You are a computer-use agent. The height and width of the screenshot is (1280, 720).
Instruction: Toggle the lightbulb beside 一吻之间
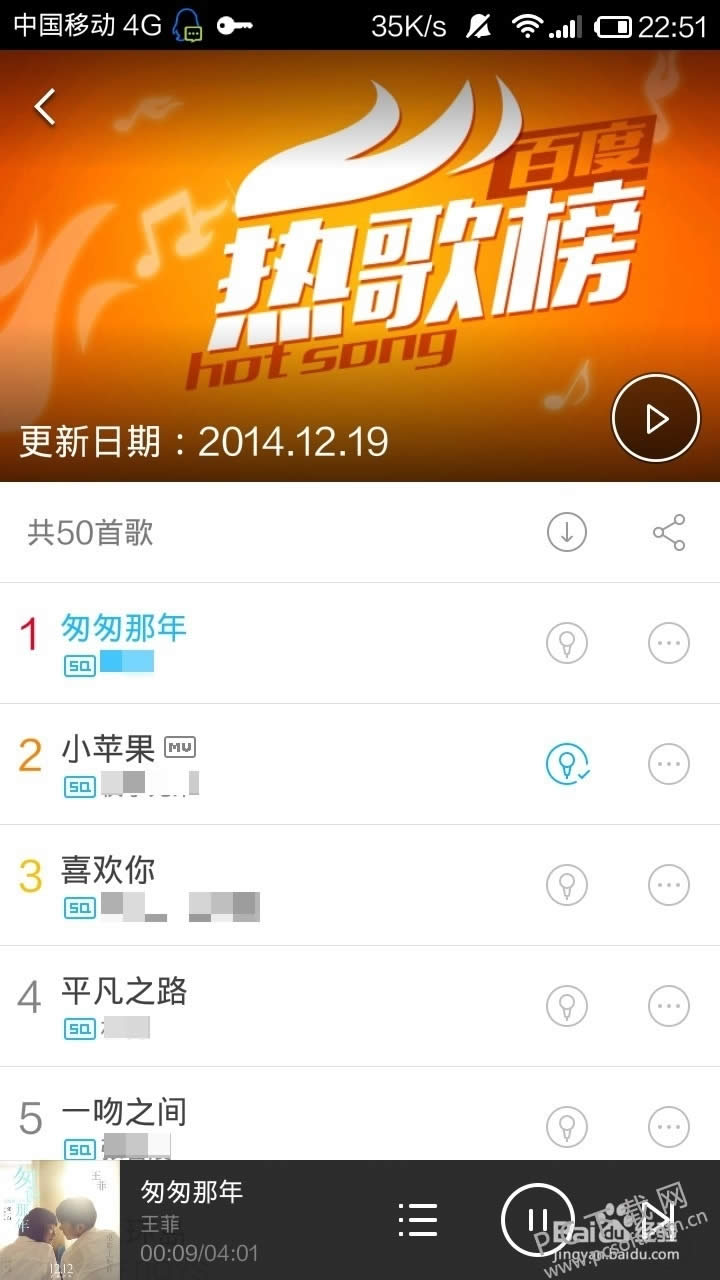pyautogui.click(x=566, y=1126)
